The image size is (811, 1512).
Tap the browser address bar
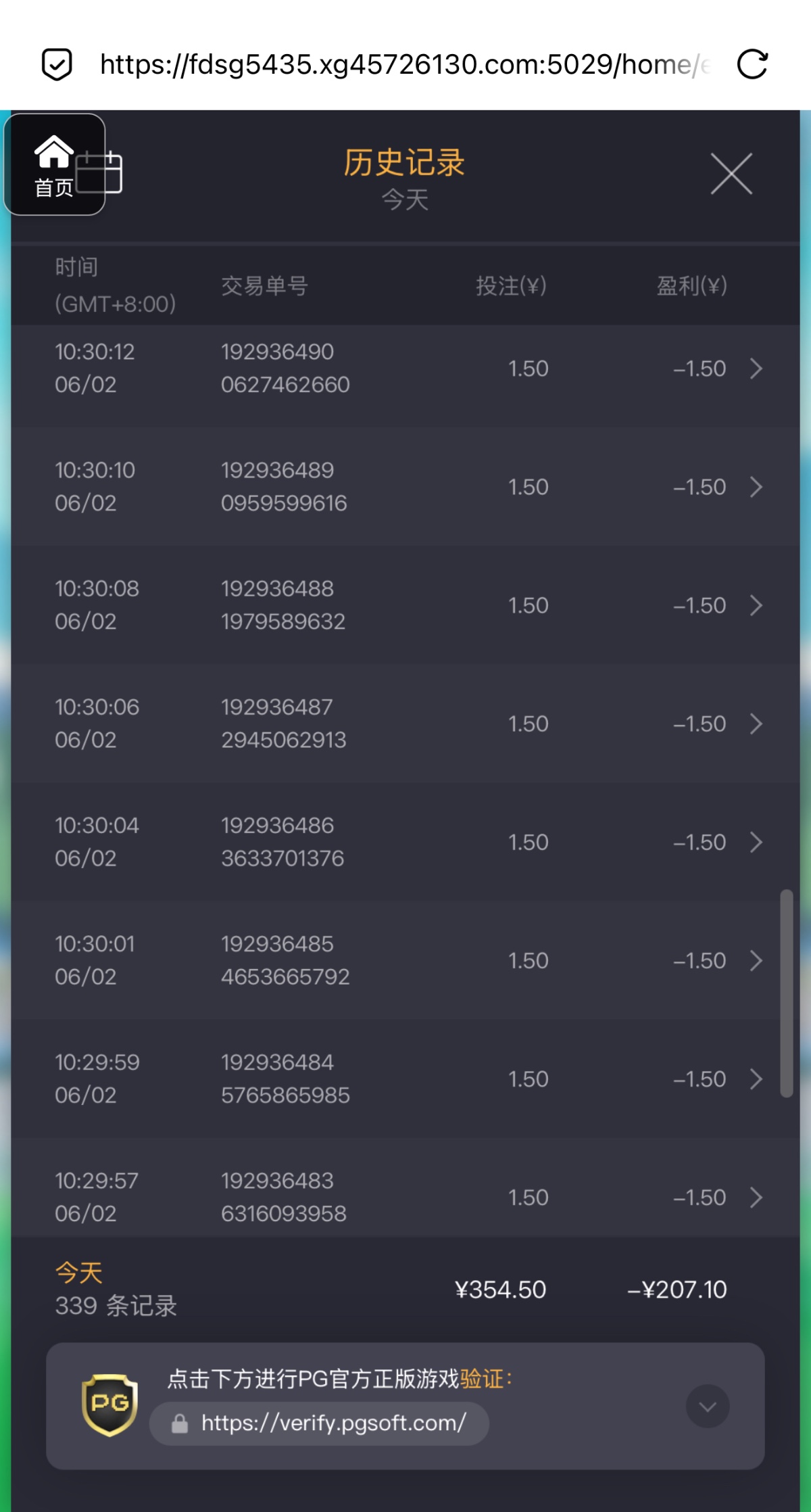[404, 65]
